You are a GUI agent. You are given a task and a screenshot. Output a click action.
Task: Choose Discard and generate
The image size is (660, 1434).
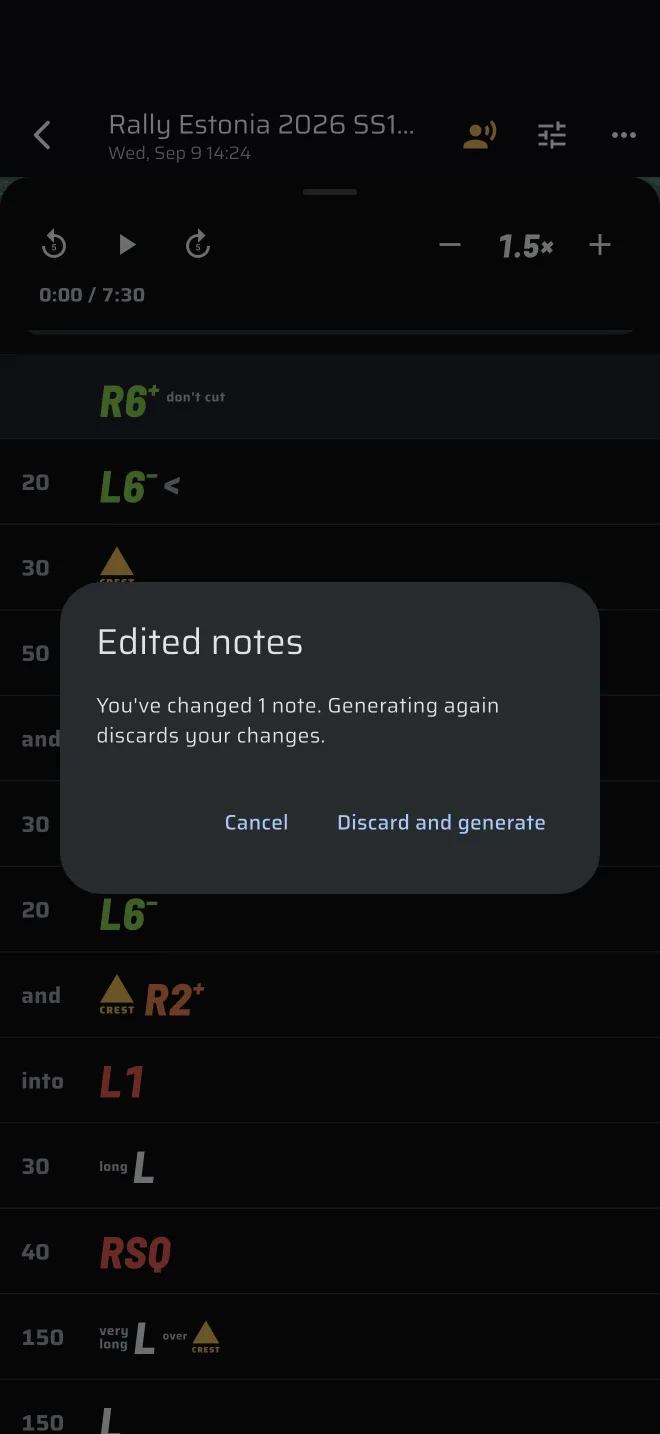[441, 822]
